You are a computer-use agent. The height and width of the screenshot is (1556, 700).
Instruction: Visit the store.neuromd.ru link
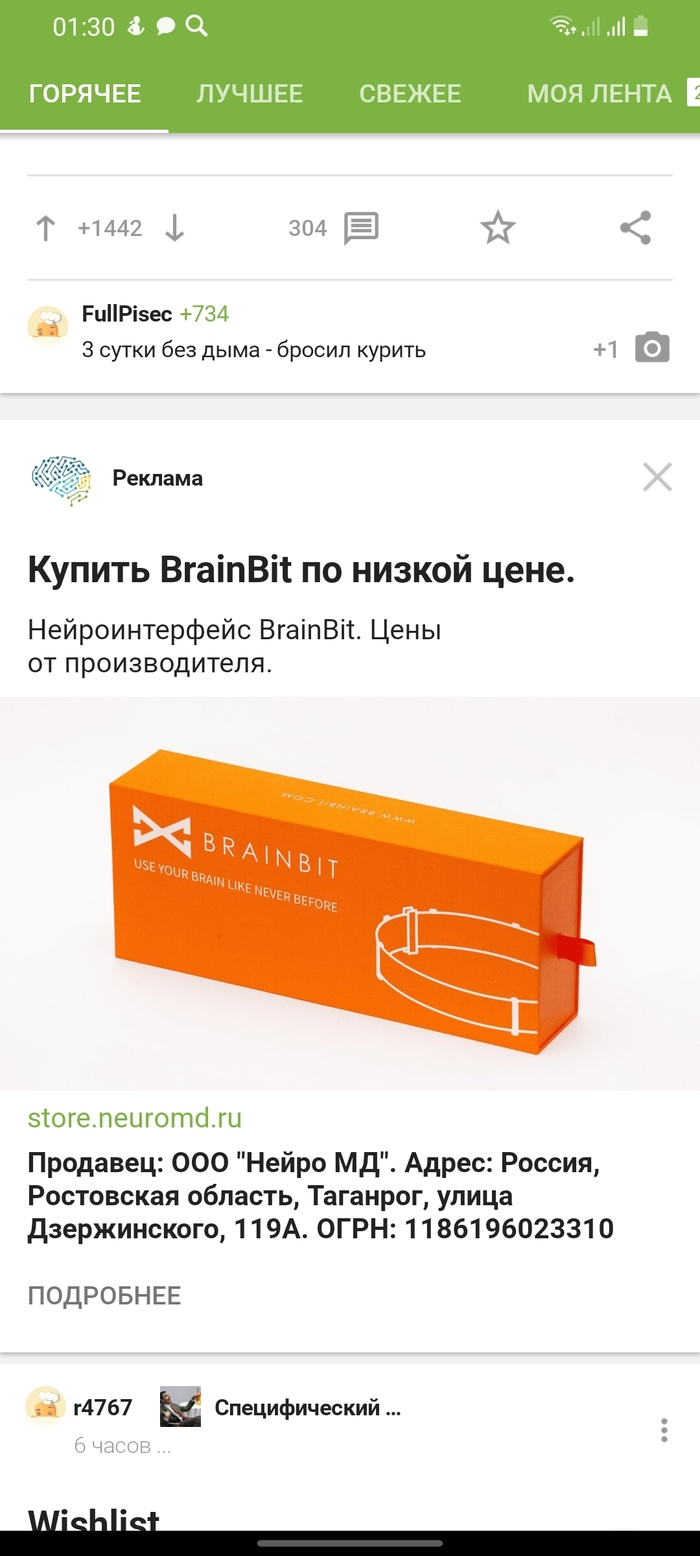tap(135, 1118)
